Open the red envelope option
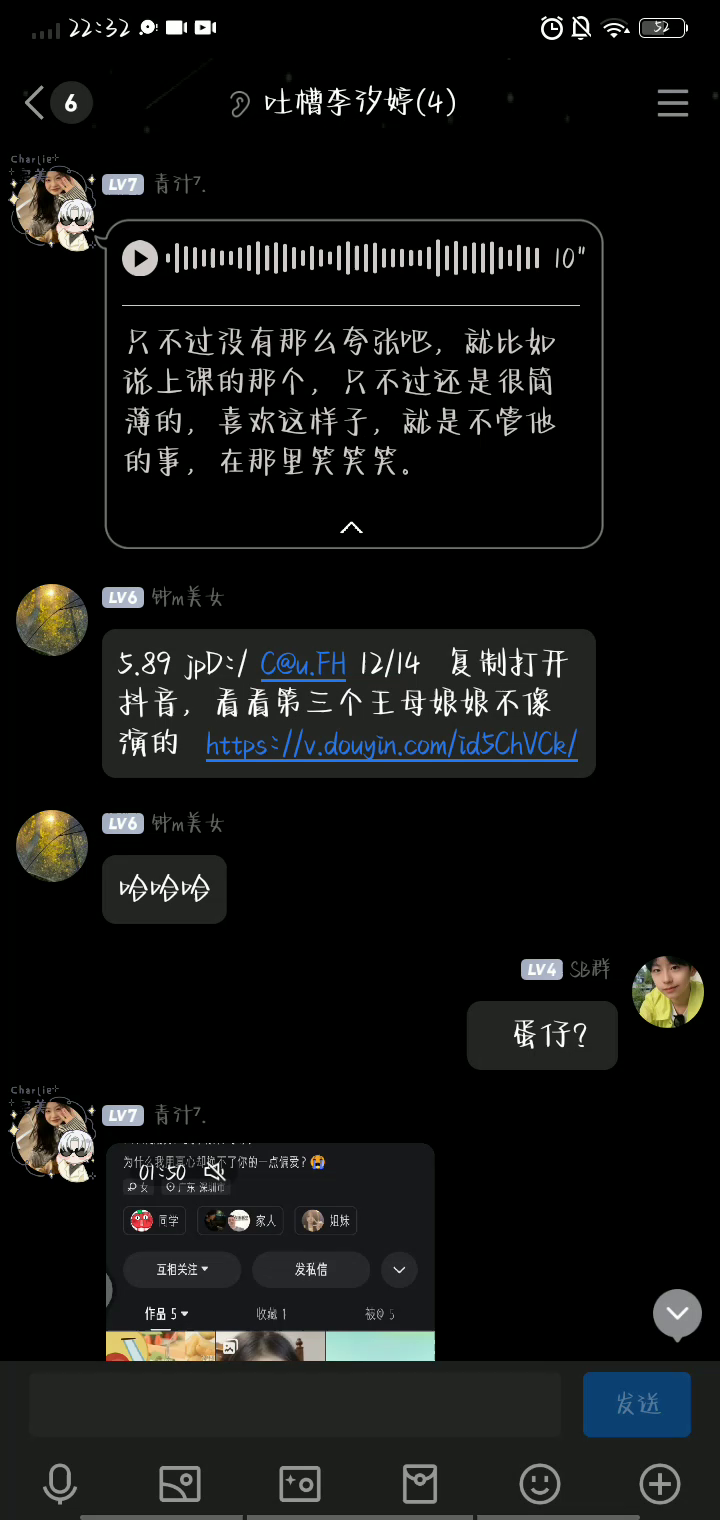This screenshot has width=720, height=1520. 420,1484
